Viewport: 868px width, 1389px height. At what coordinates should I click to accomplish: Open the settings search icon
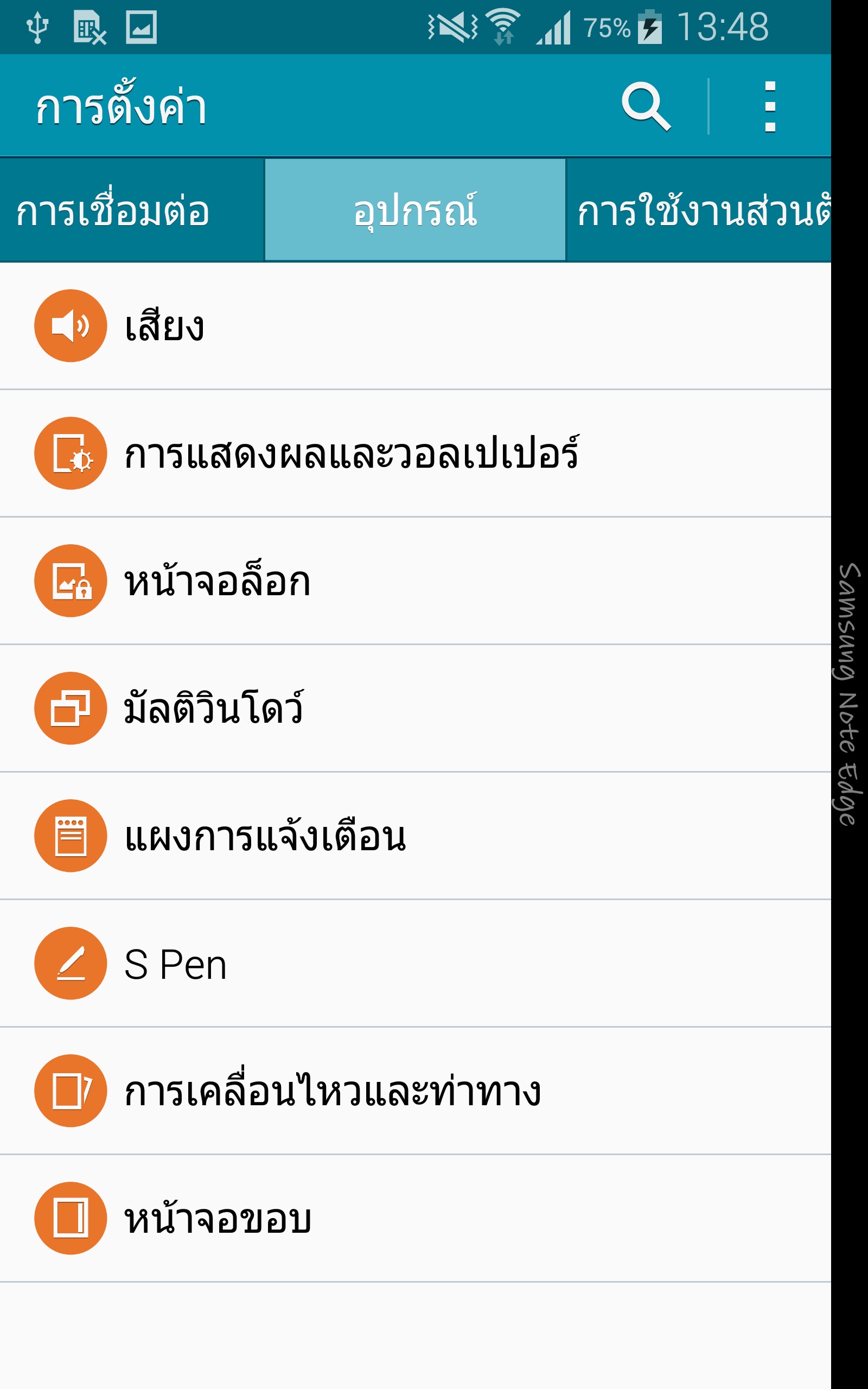[646, 106]
